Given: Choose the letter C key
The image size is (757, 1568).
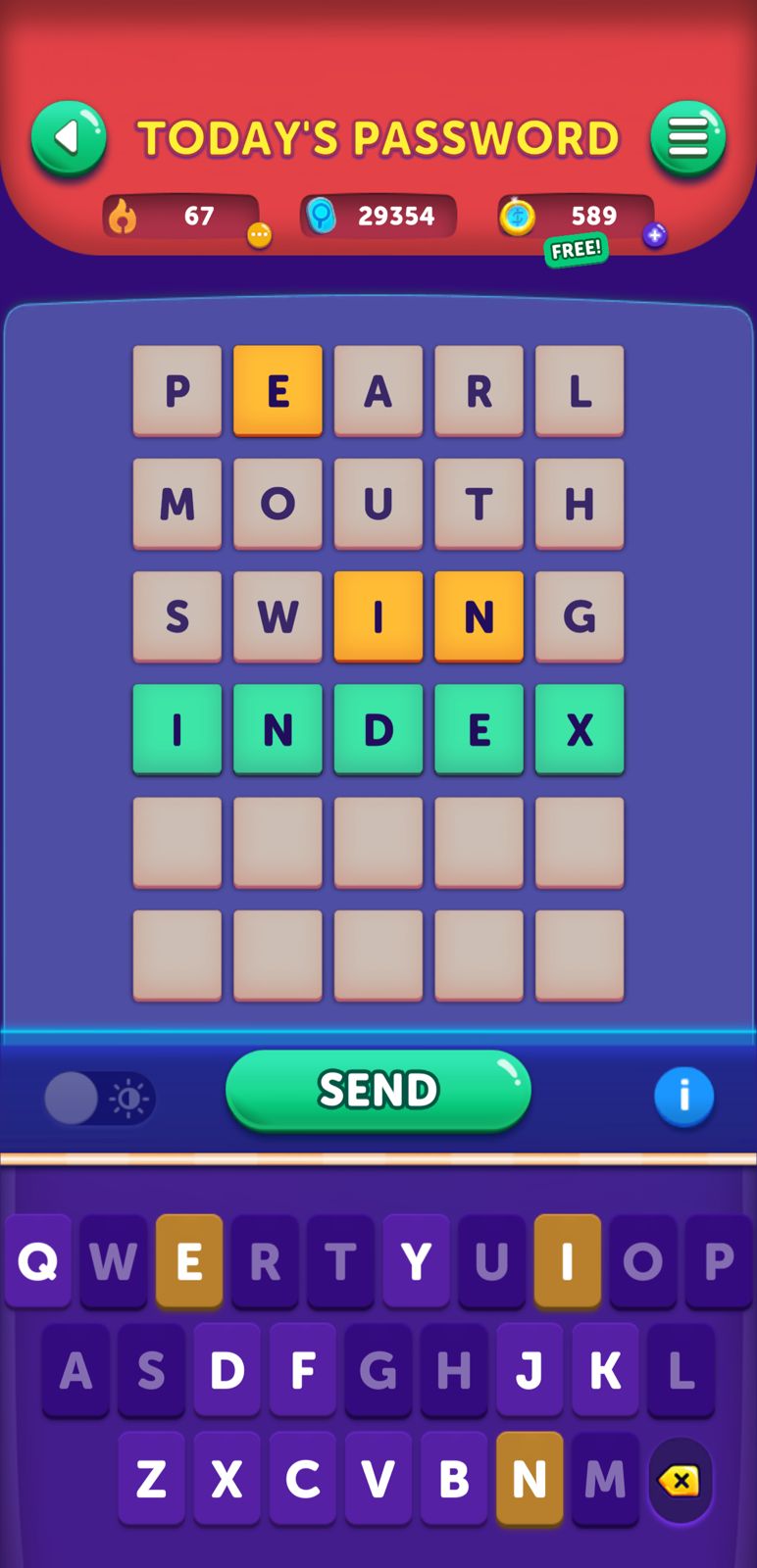Looking at the screenshot, I should 303,1479.
